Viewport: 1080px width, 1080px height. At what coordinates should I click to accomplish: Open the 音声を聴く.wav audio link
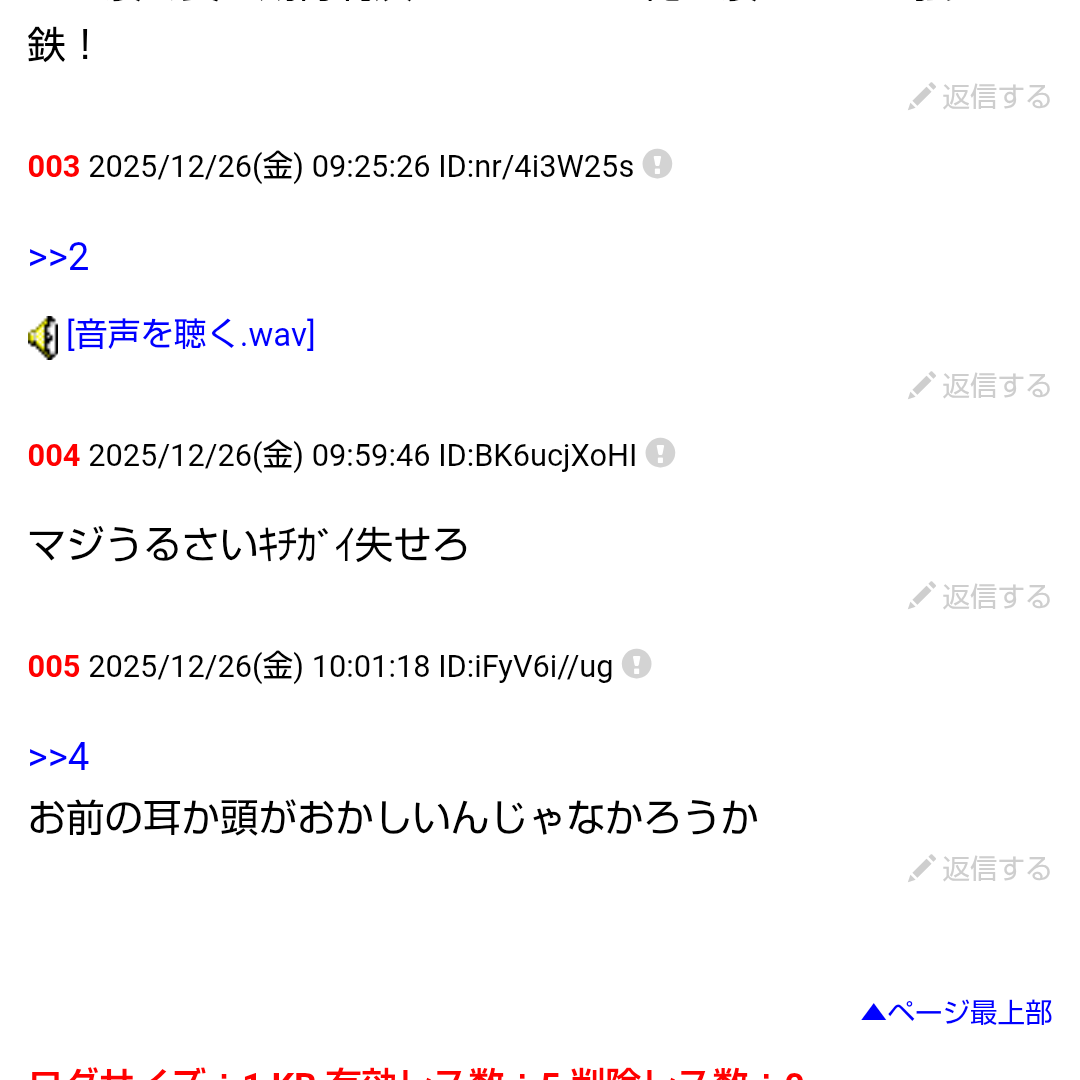pos(190,334)
